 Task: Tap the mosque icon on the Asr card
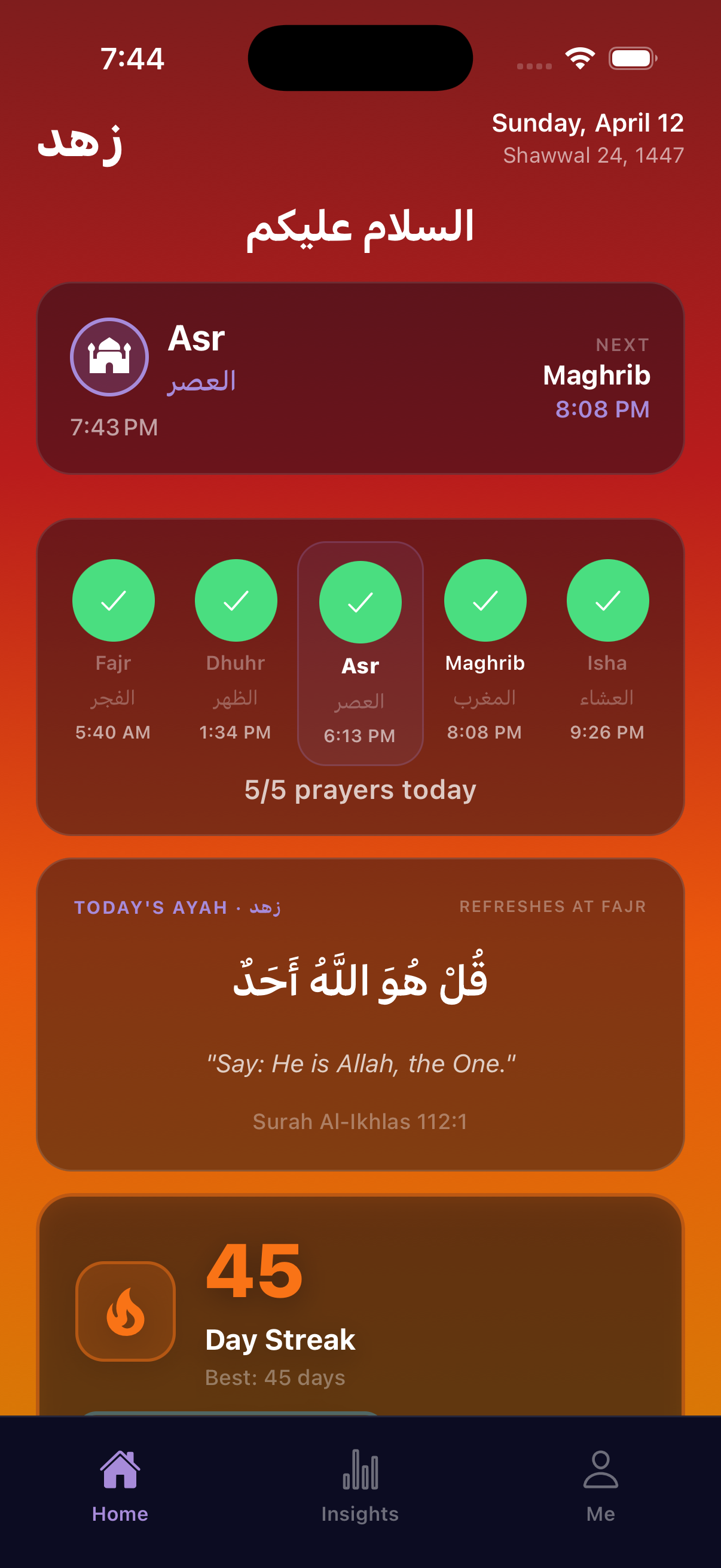[109, 358]
